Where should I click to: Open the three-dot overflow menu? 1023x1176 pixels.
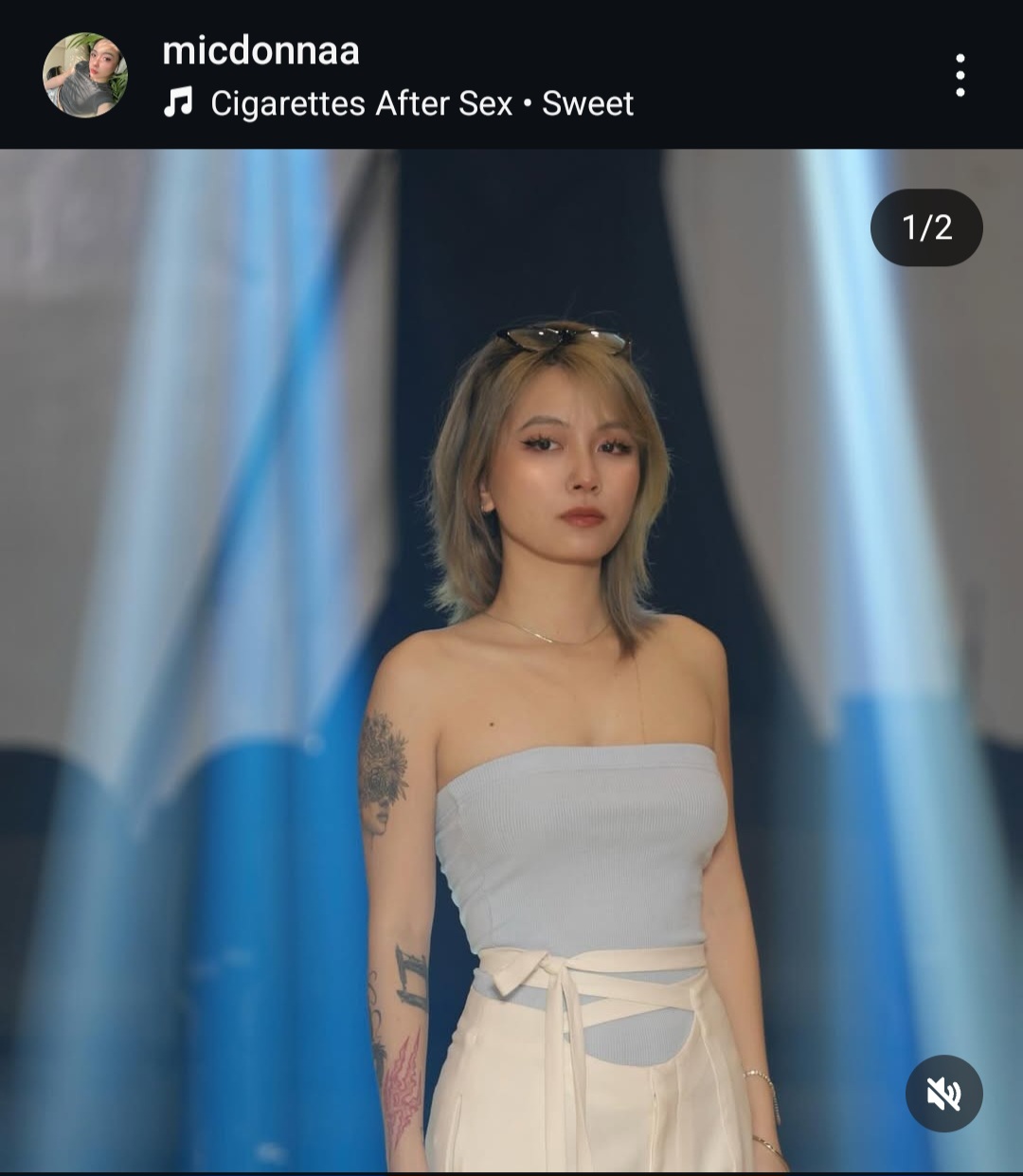coord(960,75)
